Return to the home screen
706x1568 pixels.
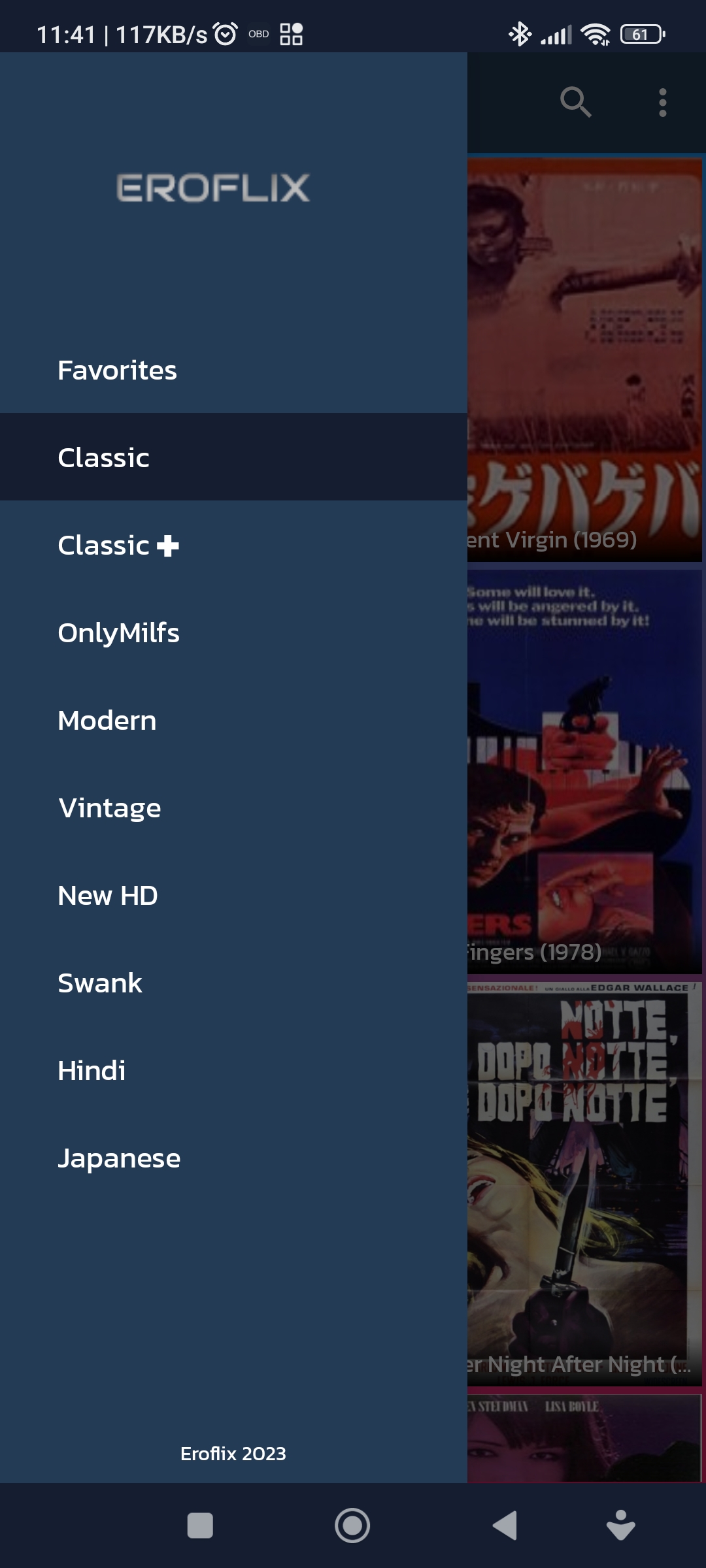click(x=352, y=1526)
